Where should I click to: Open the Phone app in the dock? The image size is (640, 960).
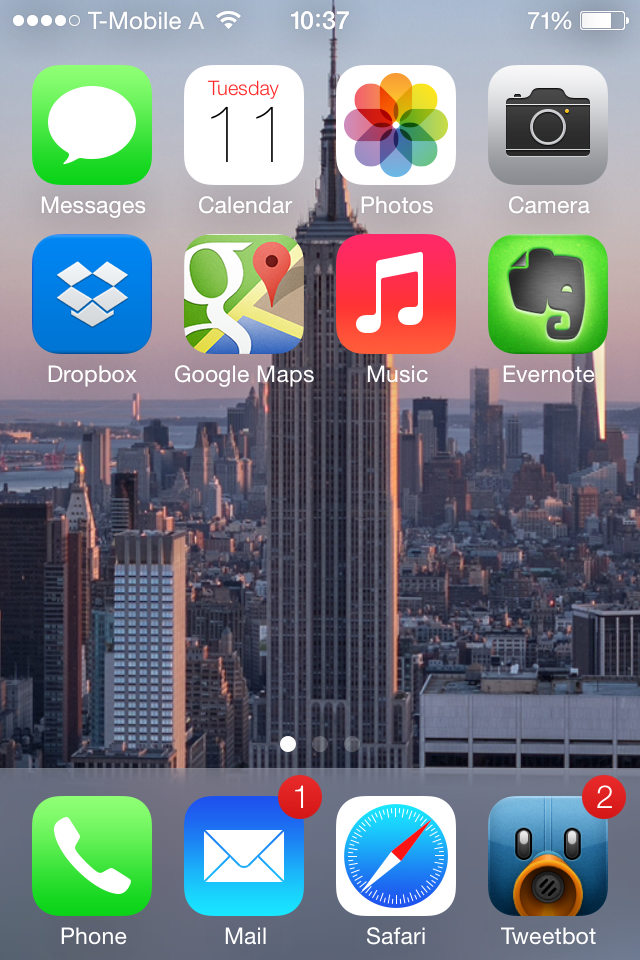92,856
